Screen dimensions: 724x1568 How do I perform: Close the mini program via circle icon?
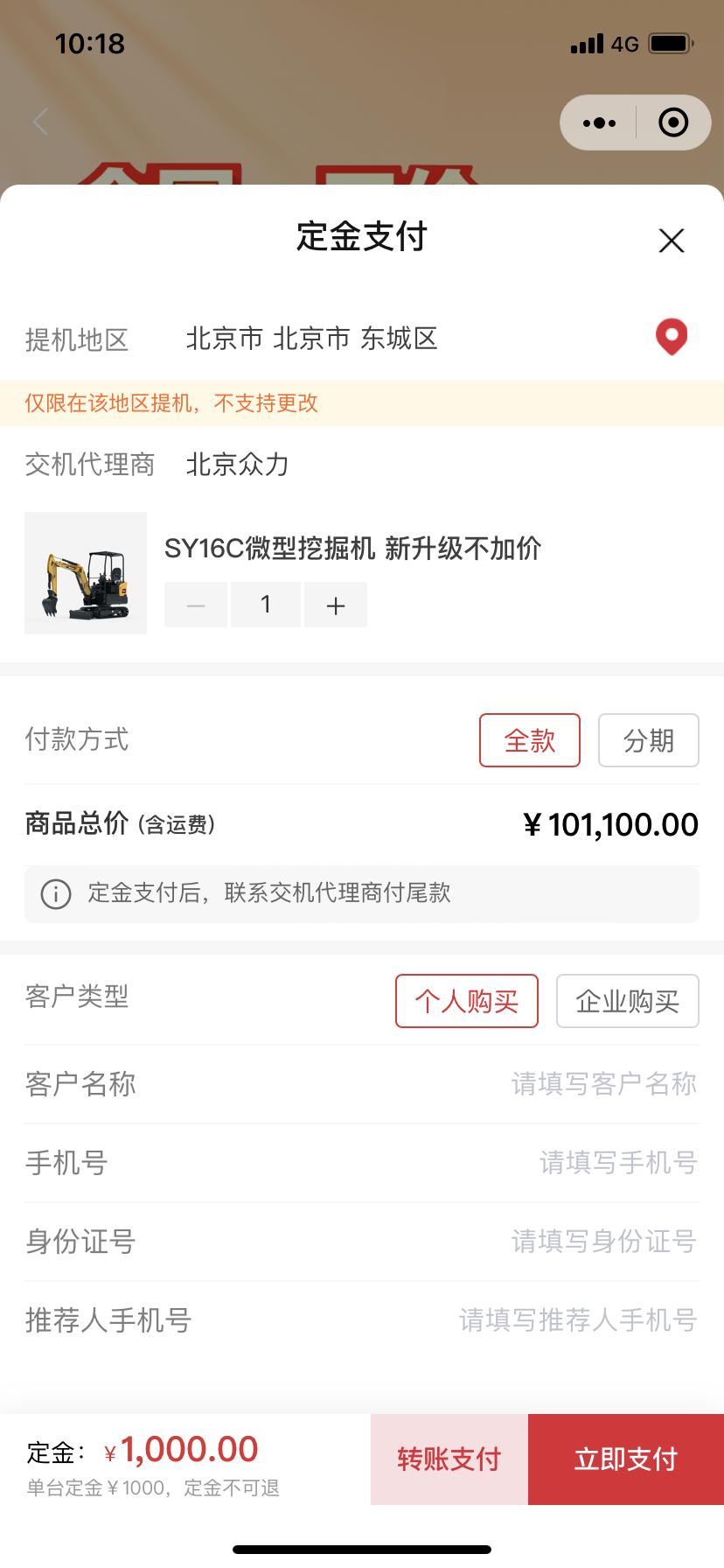672,122
